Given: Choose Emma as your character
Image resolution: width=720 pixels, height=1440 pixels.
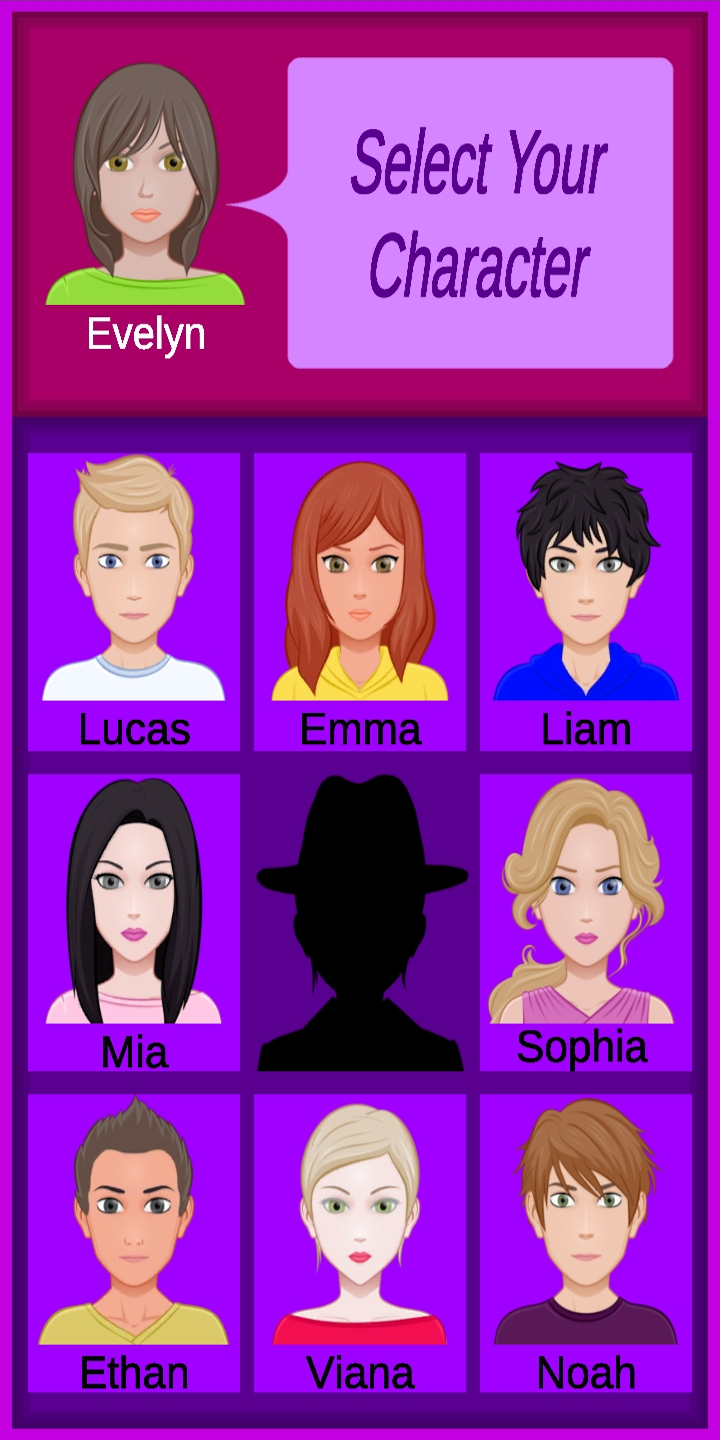Looking at the screenshot, I should (360, 602).
